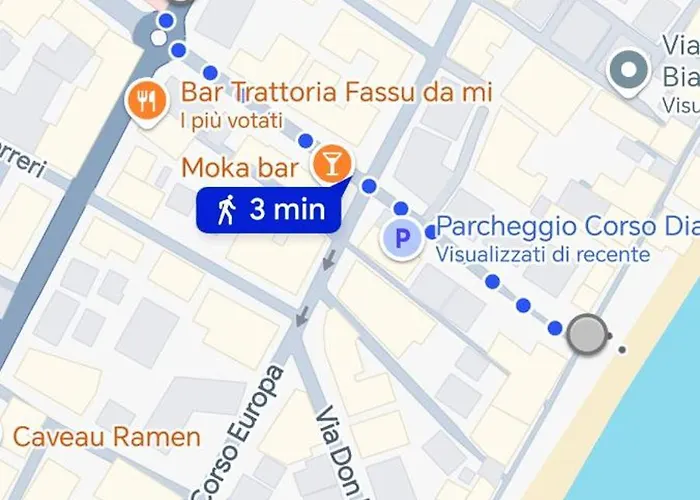Tap the Moka bar cocktail marker
The image size is (700, 500).
tap(331, 163)
